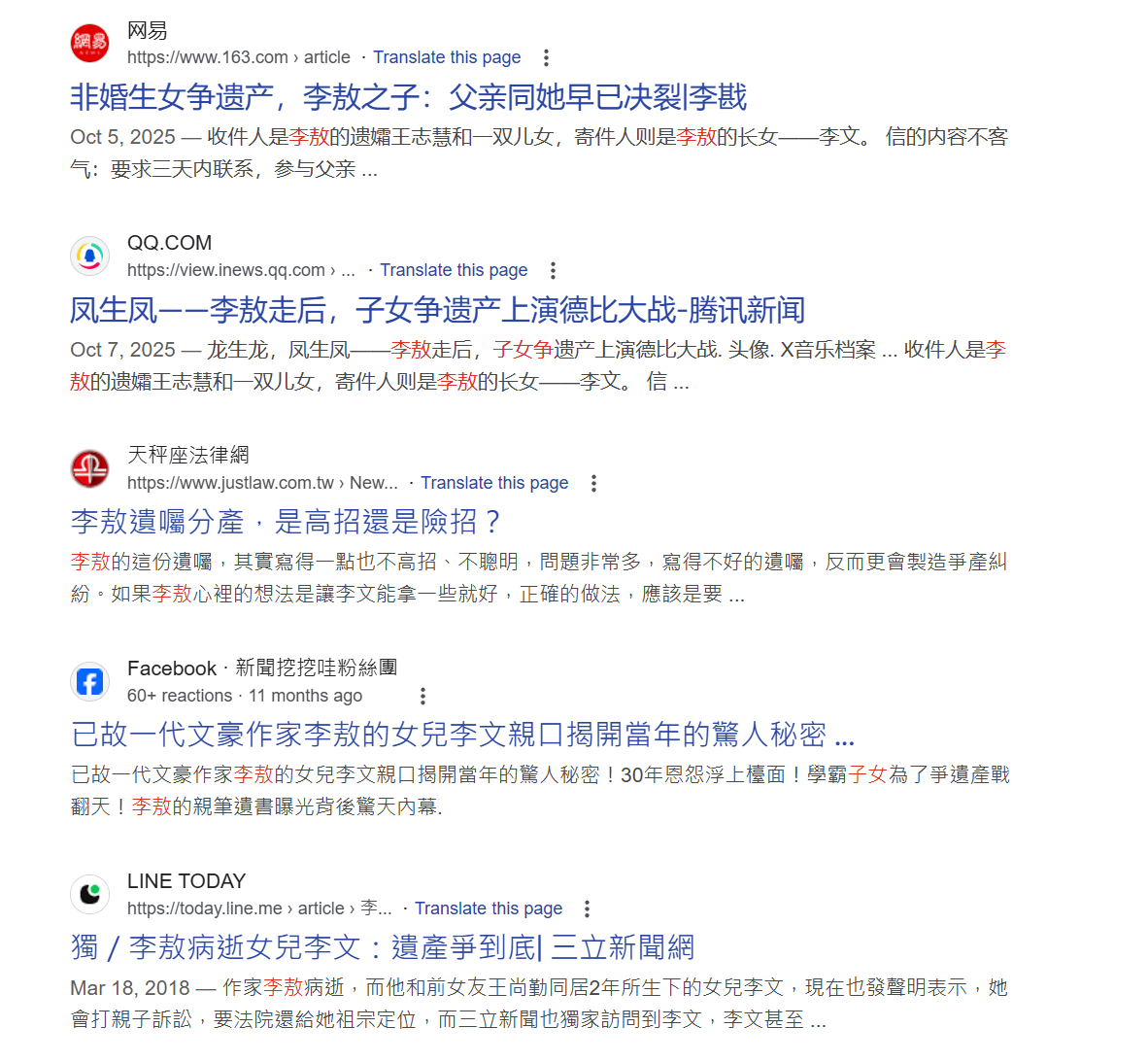Open the overflow menu beside the 163.com result
Image resolution: width=1148 pixels, height=1062 pixels.
coord(546,57)
